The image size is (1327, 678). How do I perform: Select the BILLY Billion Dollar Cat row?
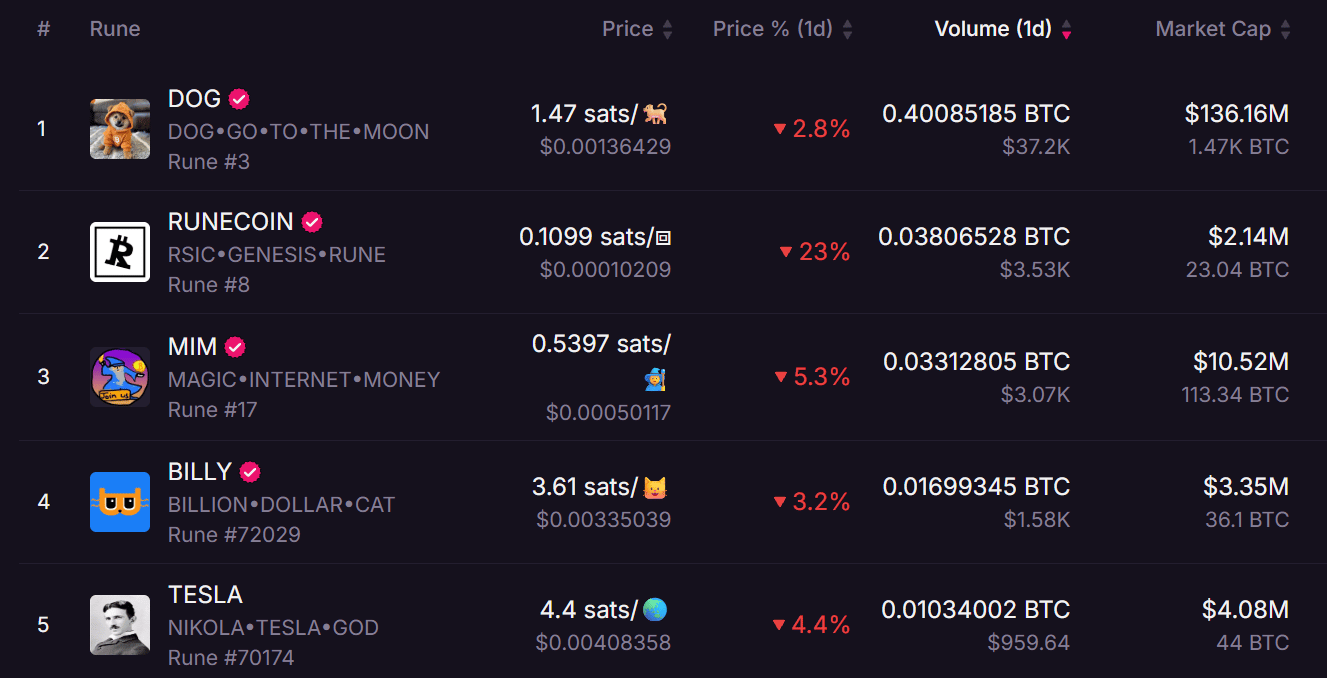tap(200, 472)
